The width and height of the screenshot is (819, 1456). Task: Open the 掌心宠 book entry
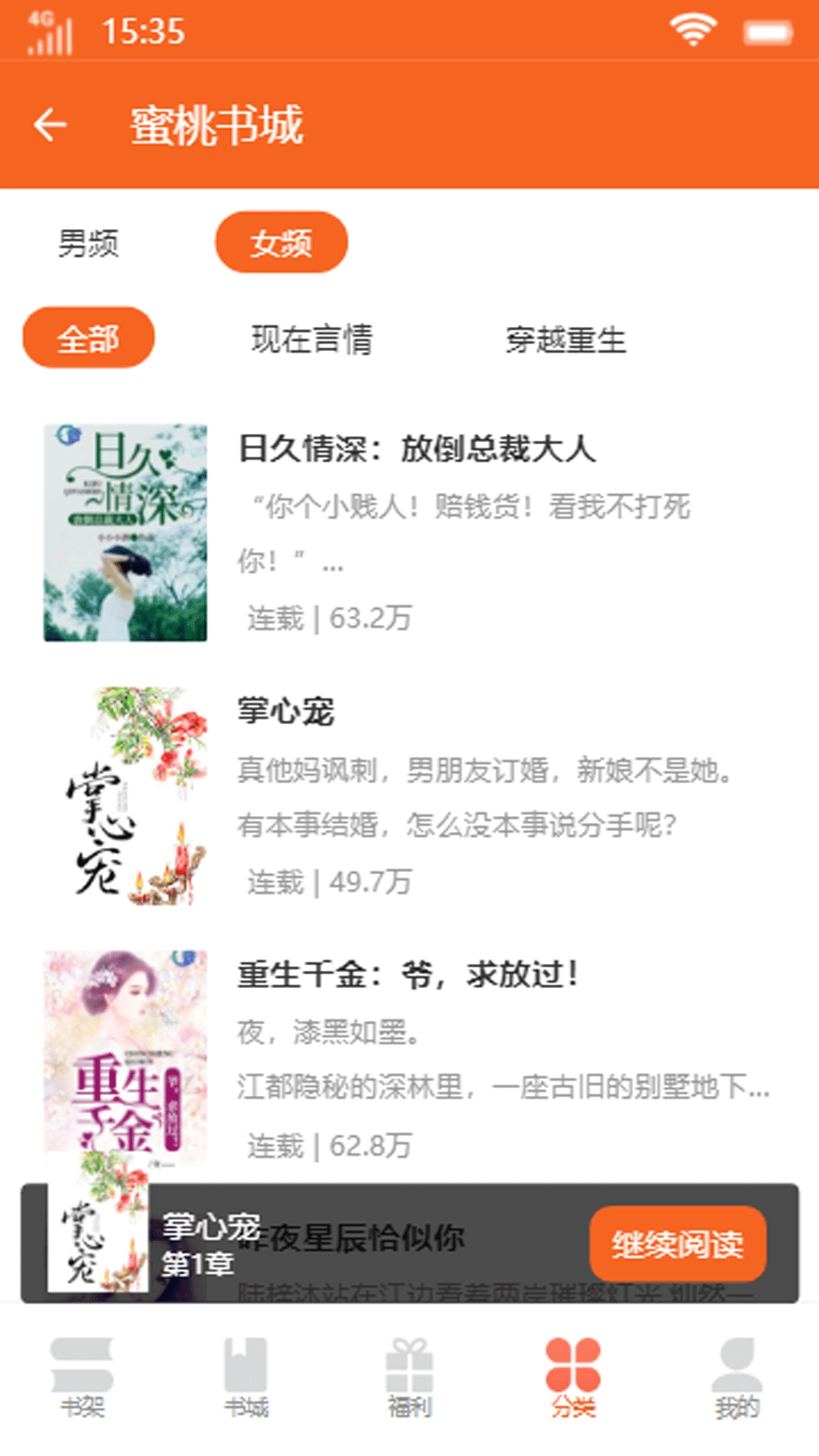287,714
